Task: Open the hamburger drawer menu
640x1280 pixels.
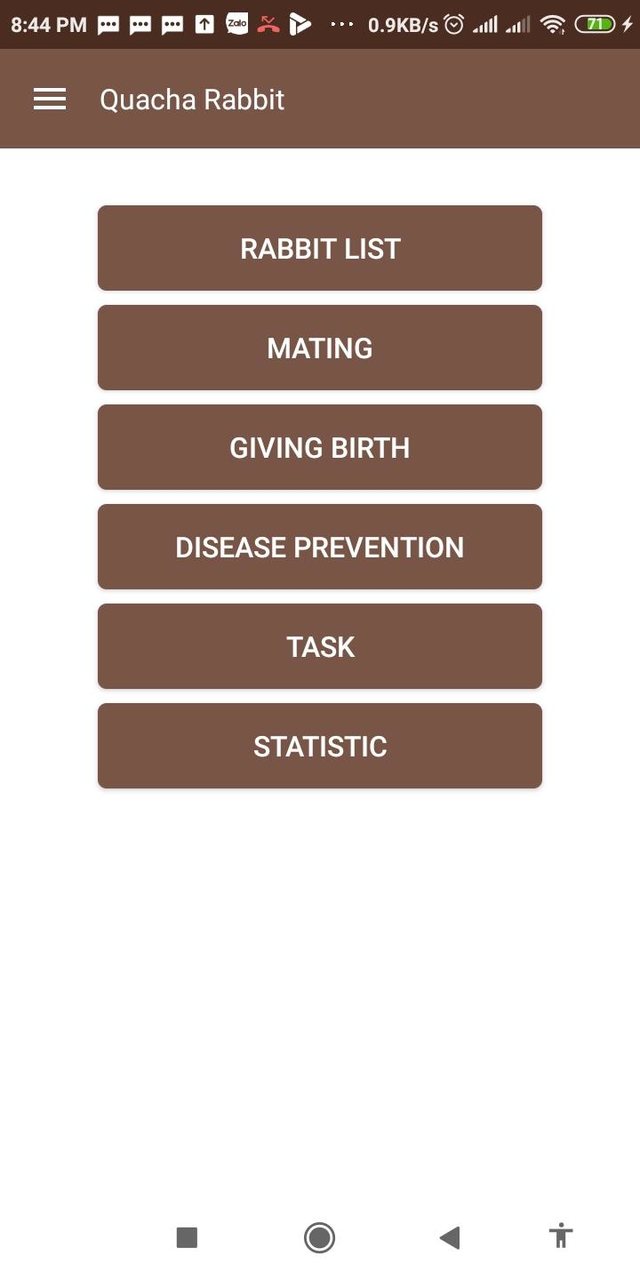Action: [50, 99]
